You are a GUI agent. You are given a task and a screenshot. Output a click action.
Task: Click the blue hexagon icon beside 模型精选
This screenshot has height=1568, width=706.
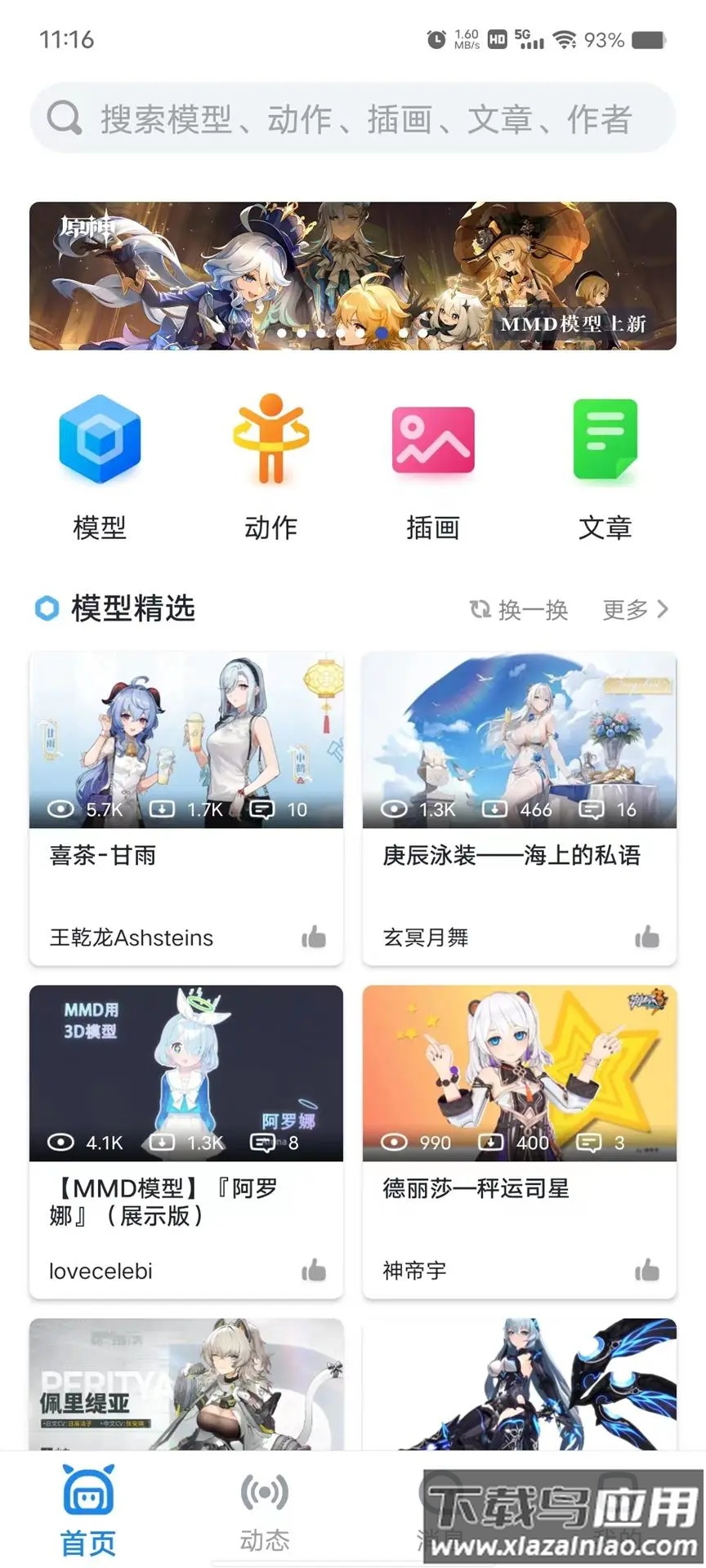(x=47, y=606)
